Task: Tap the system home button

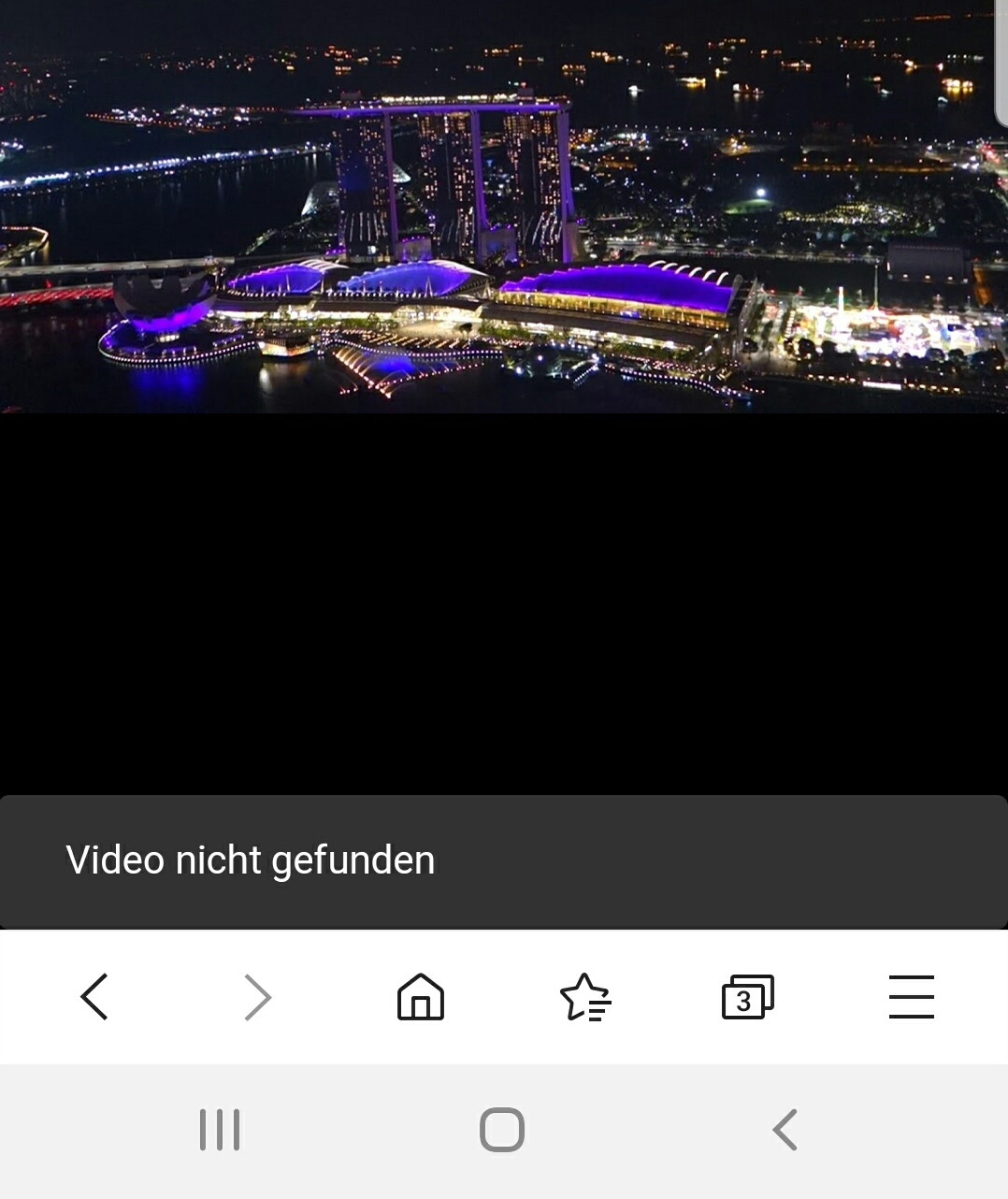Action: click(x=502, y=1130)
